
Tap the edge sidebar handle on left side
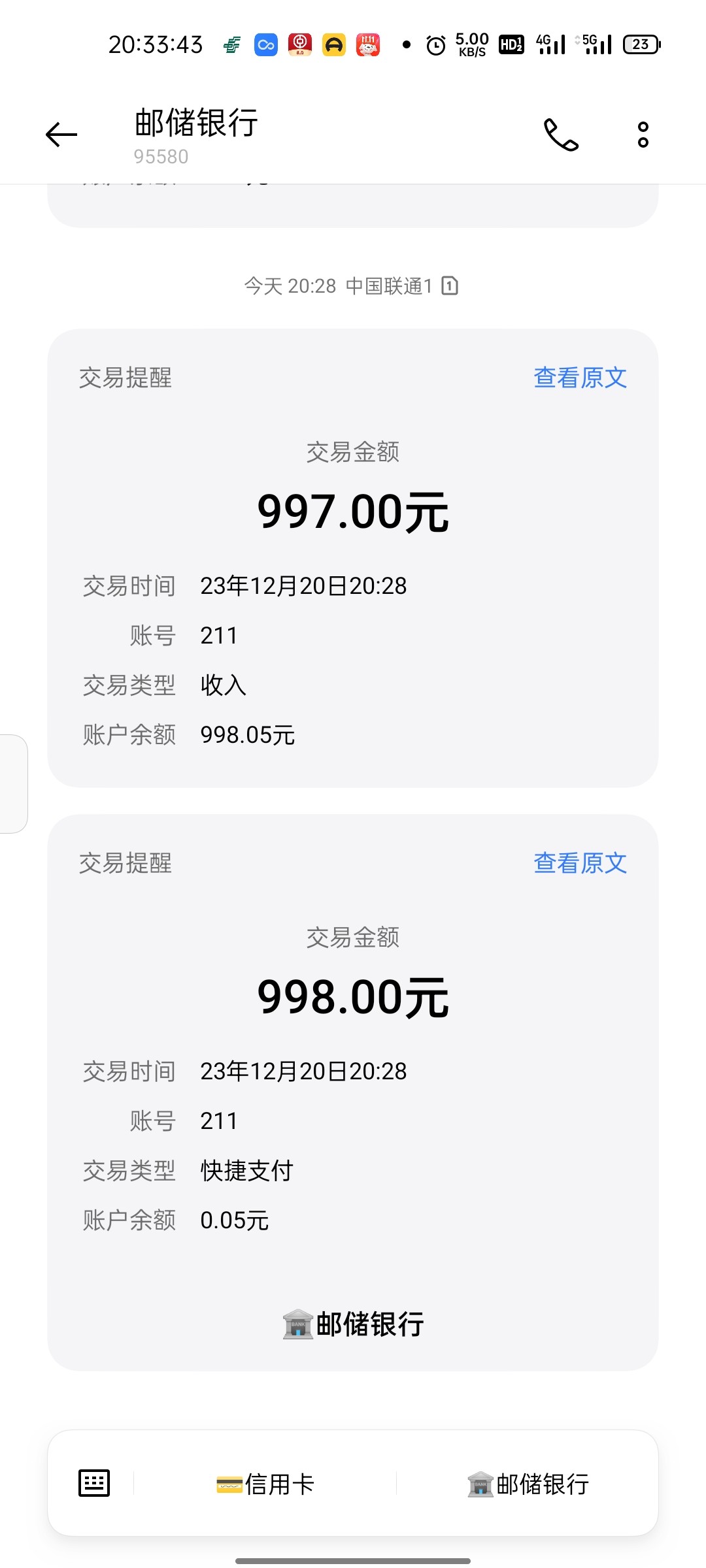tap(13, 781)
